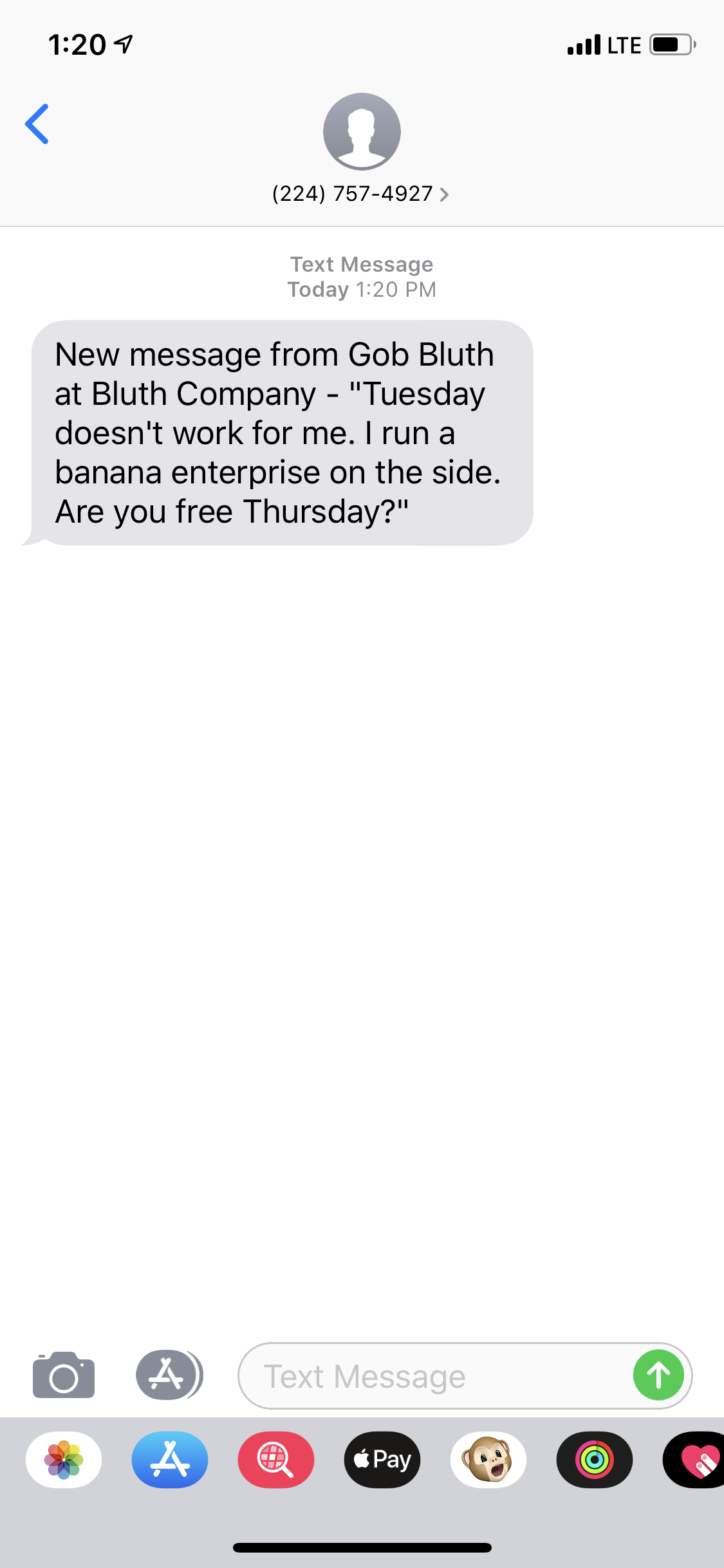Screen dimensions: 724x1568
Task: Tap the location arrow in status bar
Action: [x=122, y=44]
